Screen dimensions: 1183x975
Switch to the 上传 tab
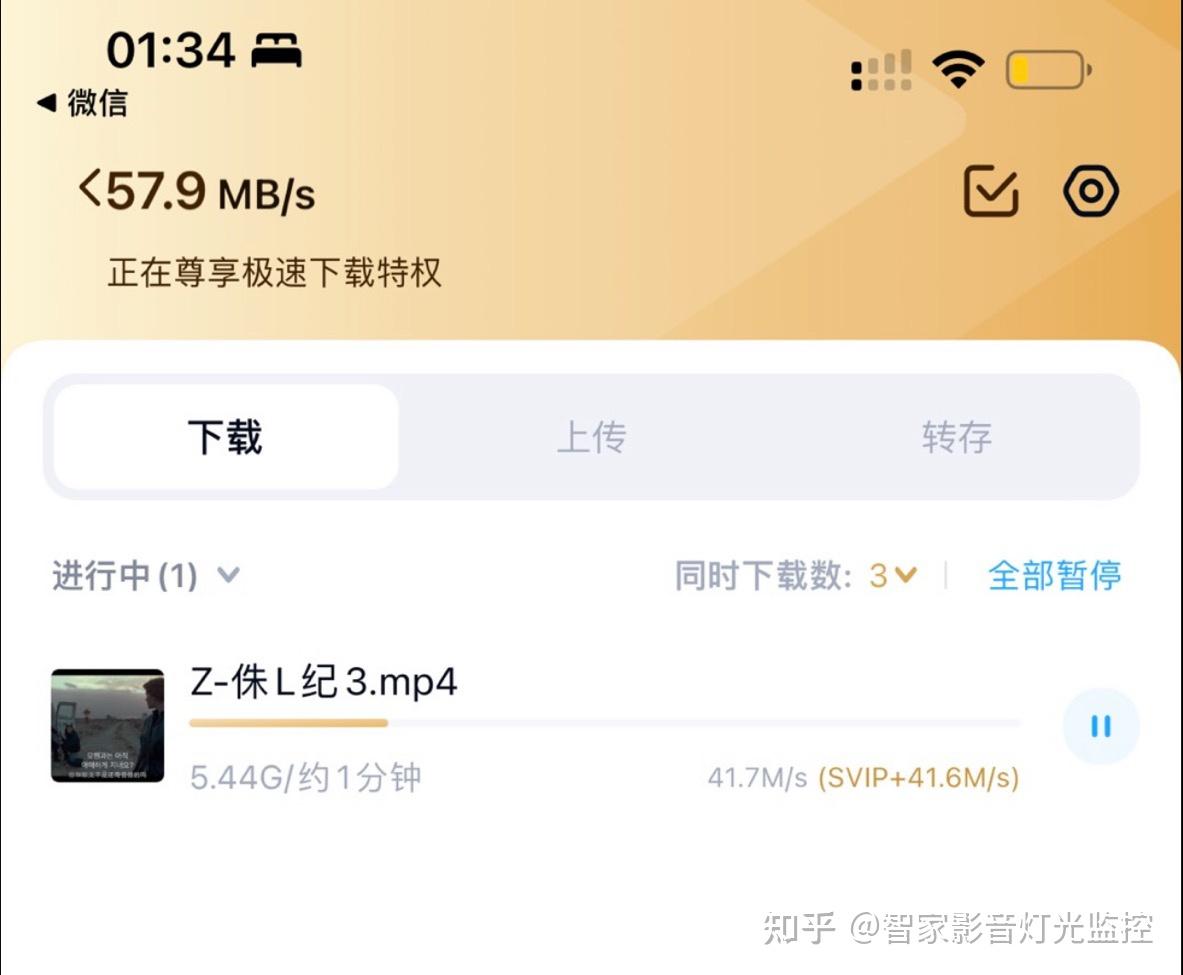[591, 437]
